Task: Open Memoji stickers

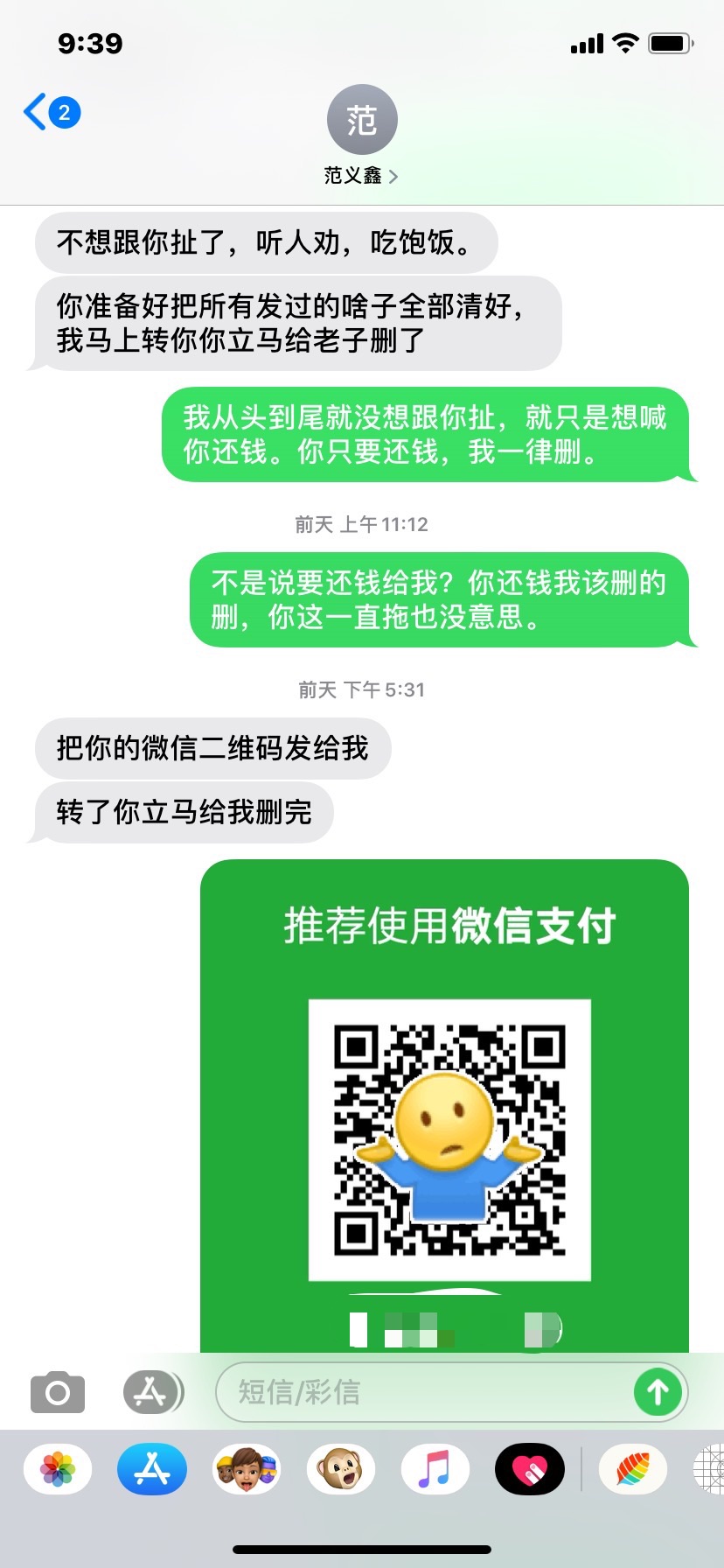Action: click(x=247, y=1469)
